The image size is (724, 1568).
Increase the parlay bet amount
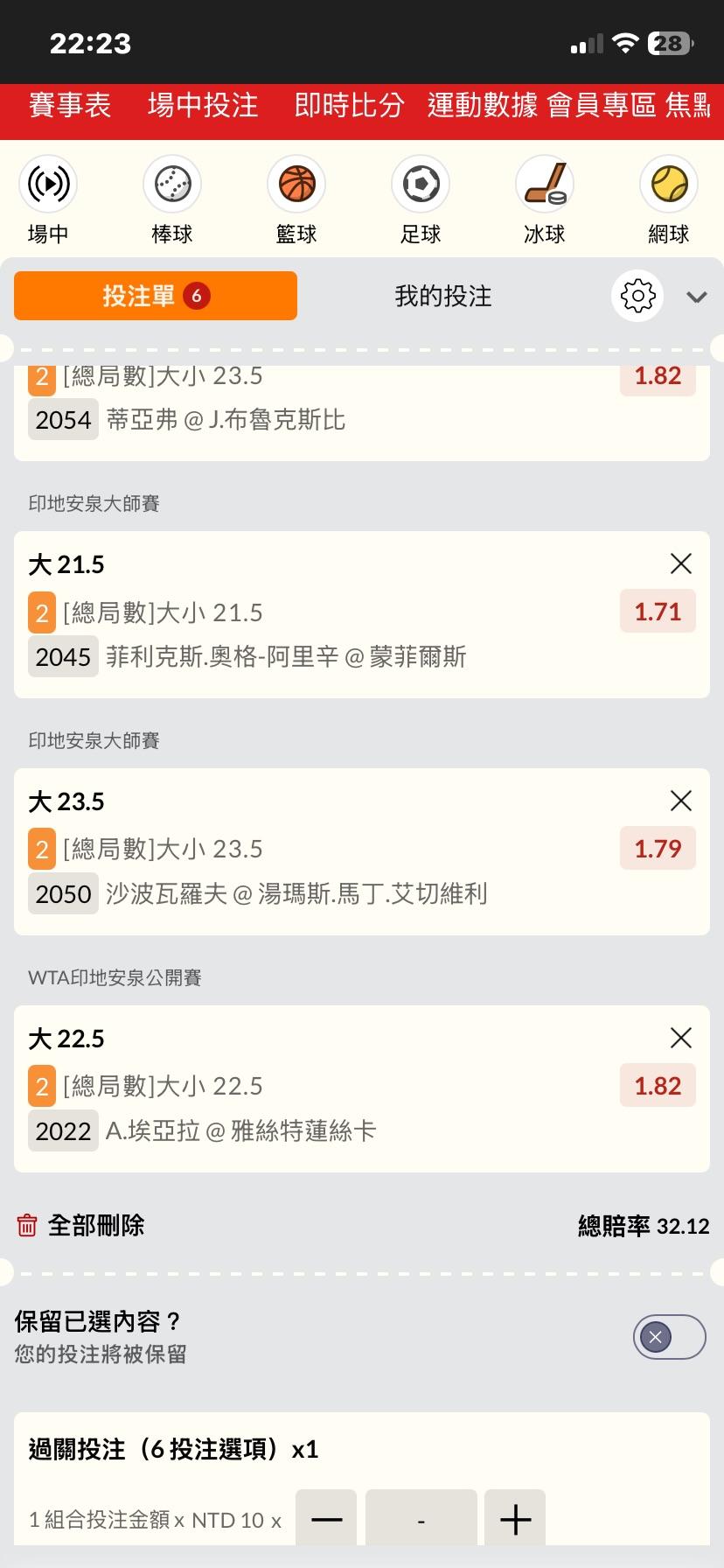[515, 1520]
